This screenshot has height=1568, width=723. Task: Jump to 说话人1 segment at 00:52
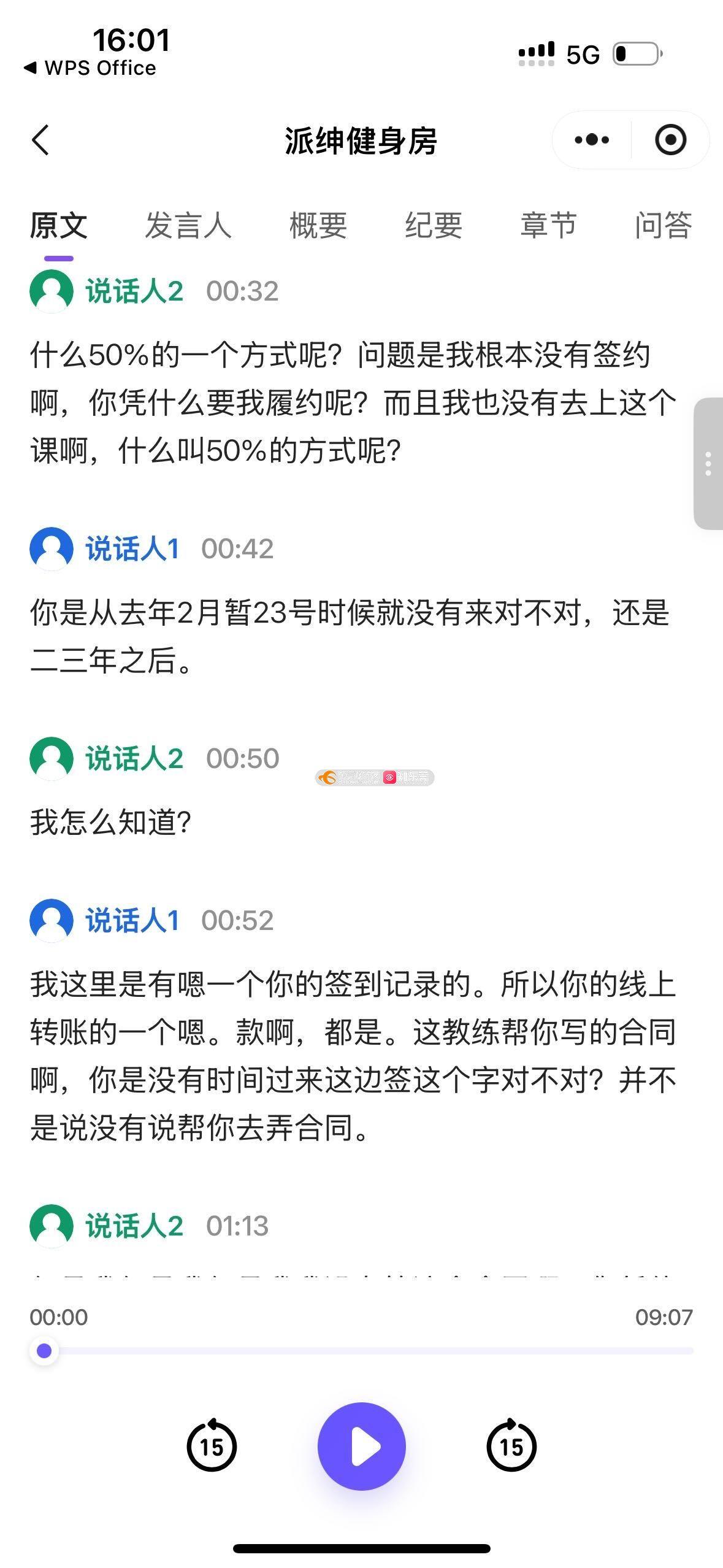pyautogui.click(x=237, y=920)
